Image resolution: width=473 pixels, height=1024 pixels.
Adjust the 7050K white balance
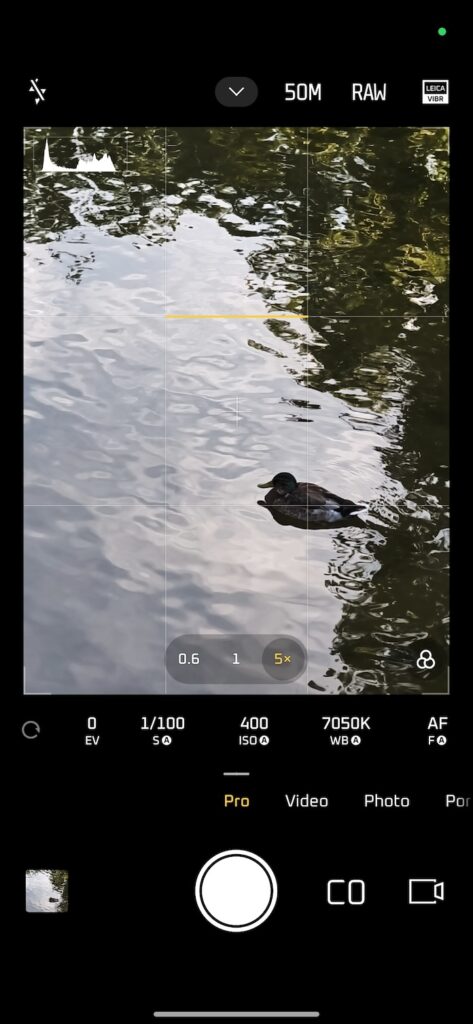coord(346,731)
